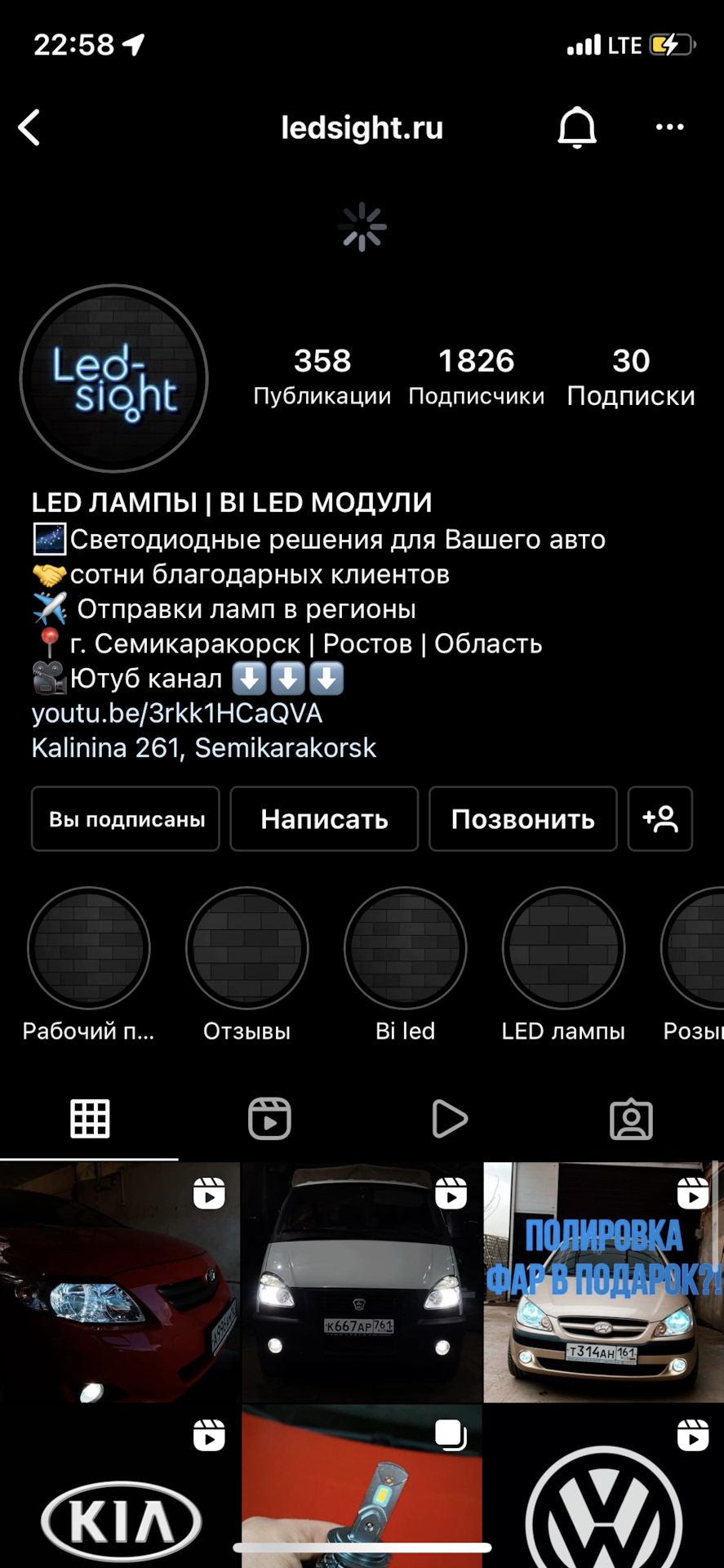Open the post with Полировка фар в подарок

604,1282
